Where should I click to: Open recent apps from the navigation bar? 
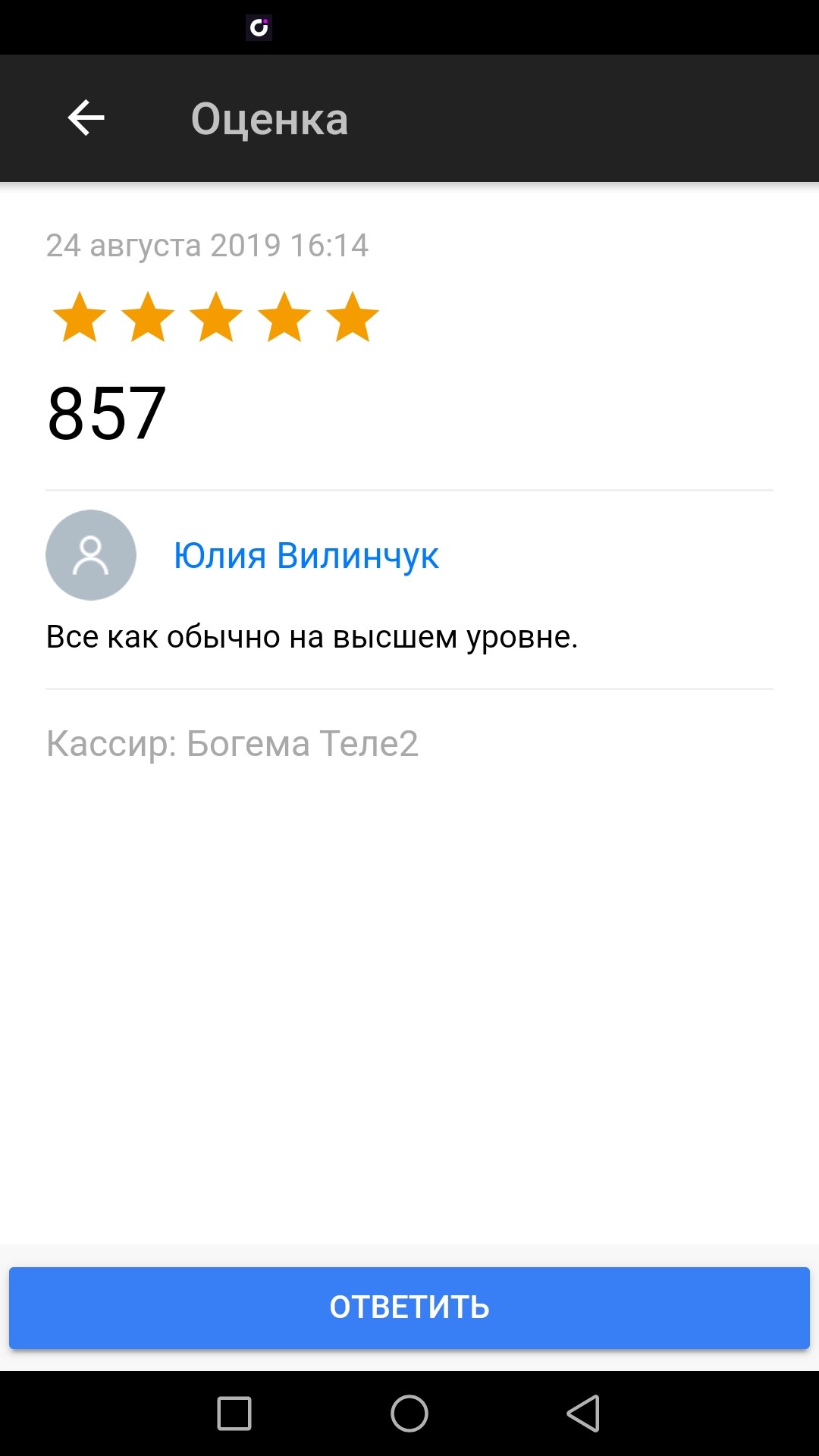234,1414
